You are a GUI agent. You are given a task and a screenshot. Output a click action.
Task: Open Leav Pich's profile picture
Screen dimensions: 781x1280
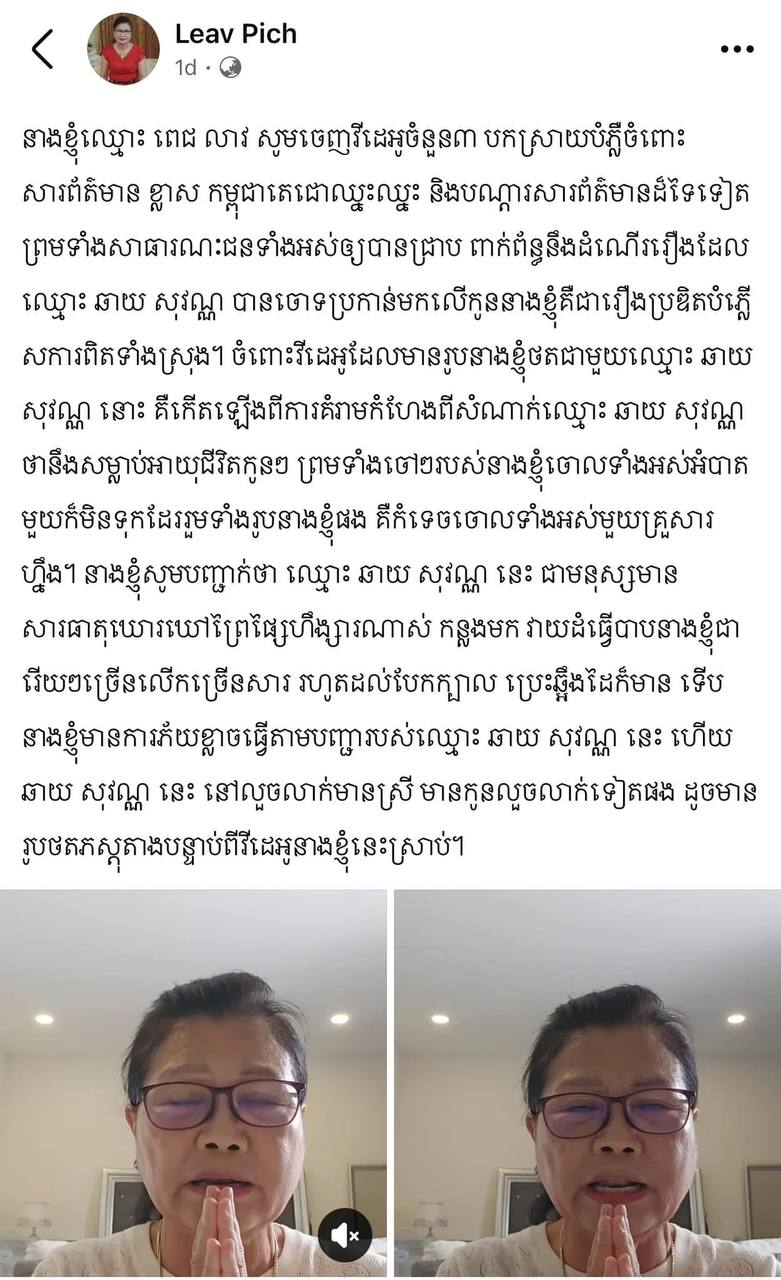point(123,49)
